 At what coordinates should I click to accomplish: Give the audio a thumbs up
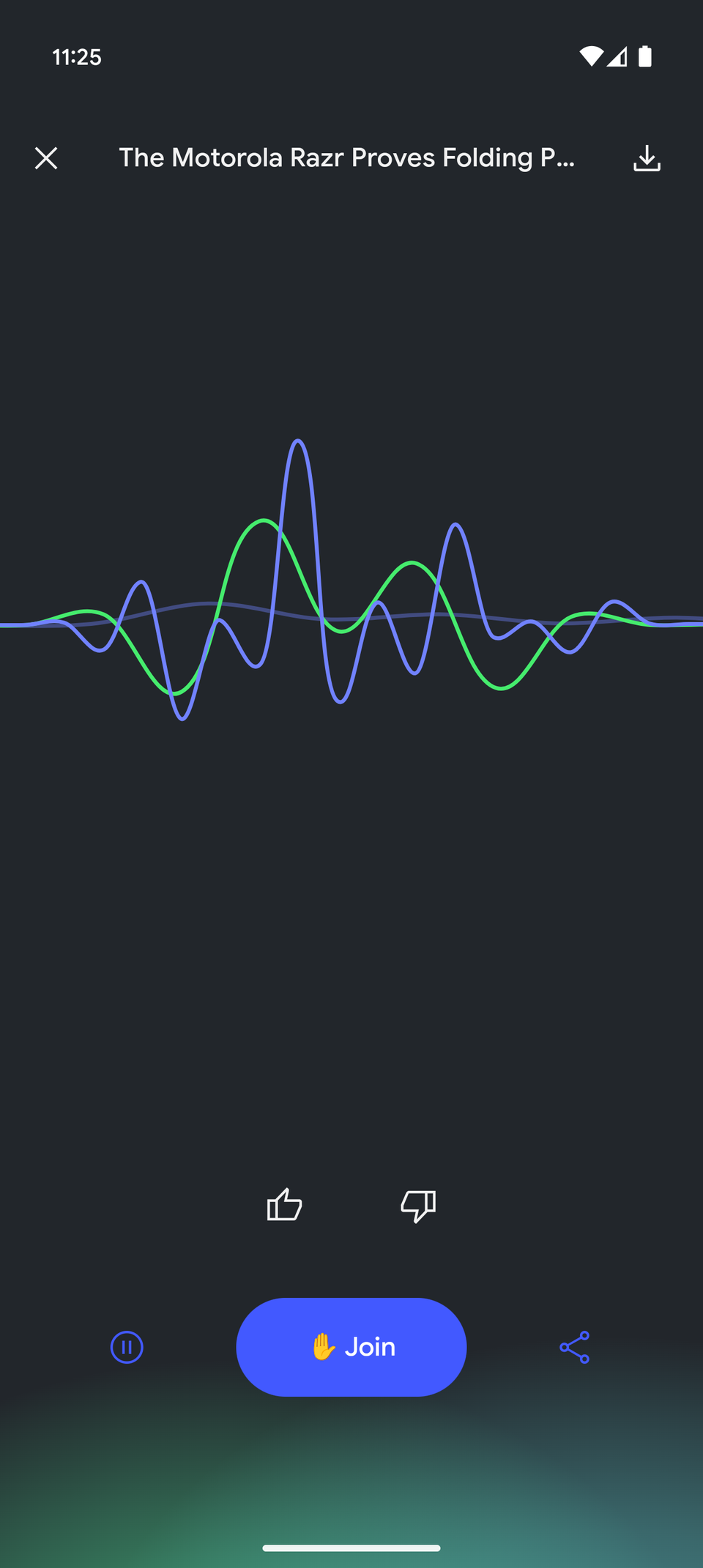pyautogui.click(x=284, y=1205)
